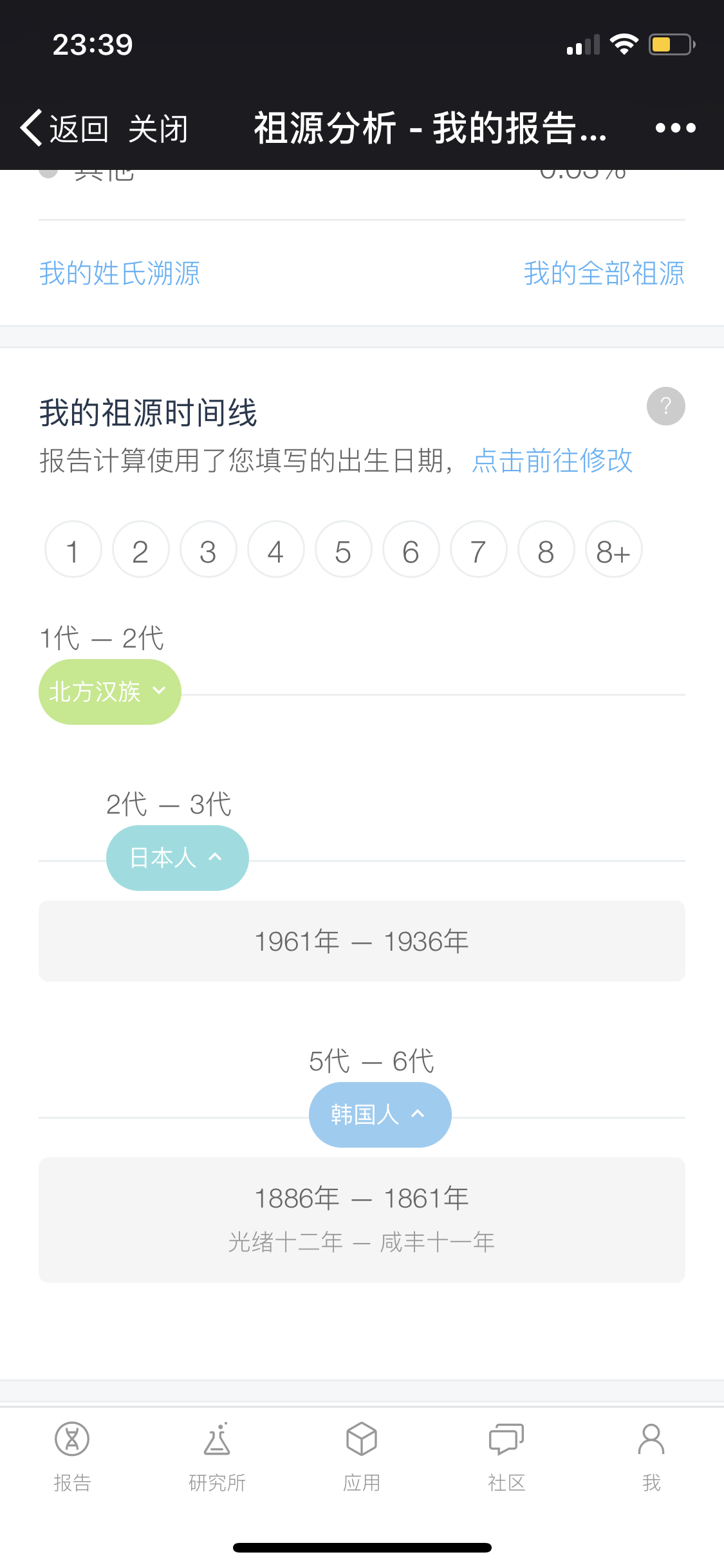Image resolution: width=724 pixels, height=1568 pixels.
Task: Open the three-dot overflow menu
Action: pyautogui.click(x=675, y=128)
